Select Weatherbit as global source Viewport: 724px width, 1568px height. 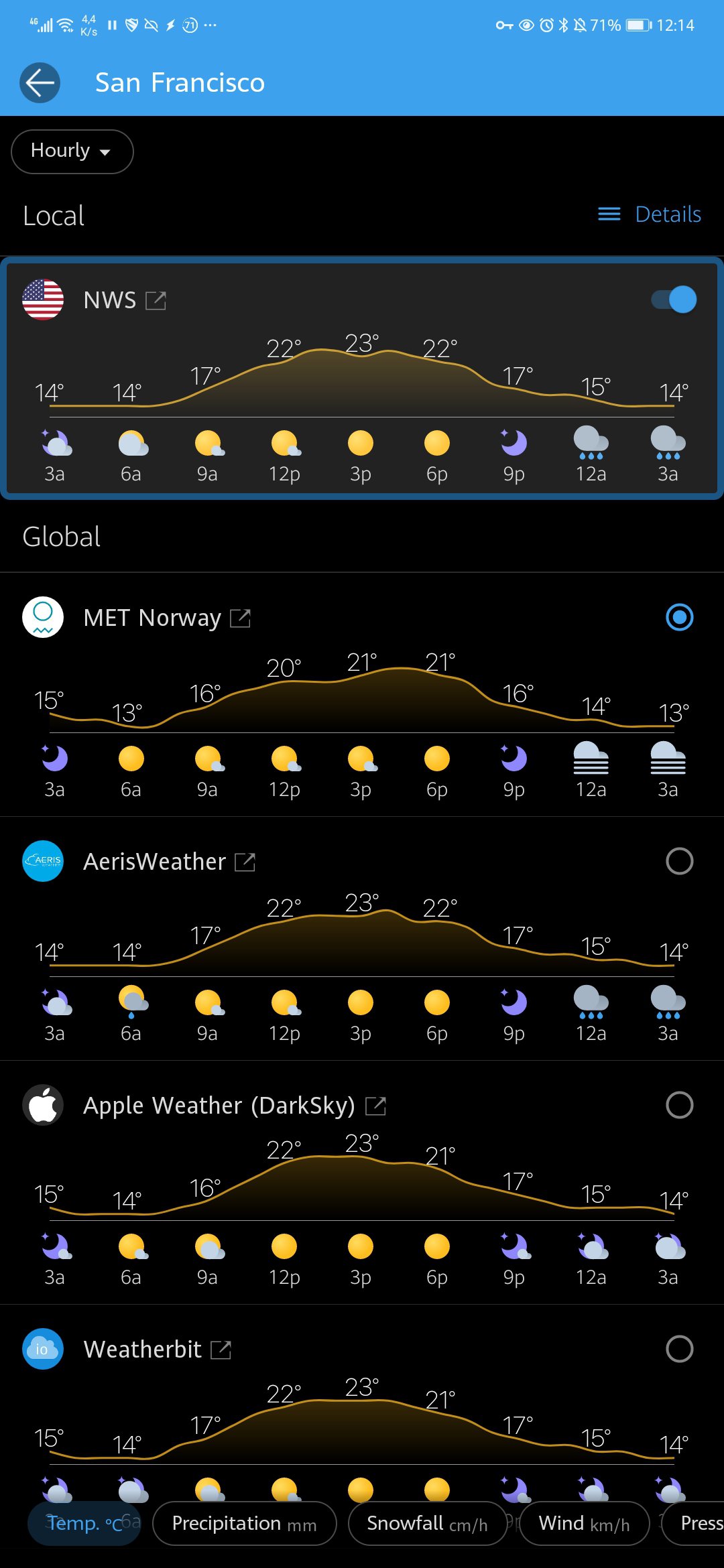(680, 1349)
